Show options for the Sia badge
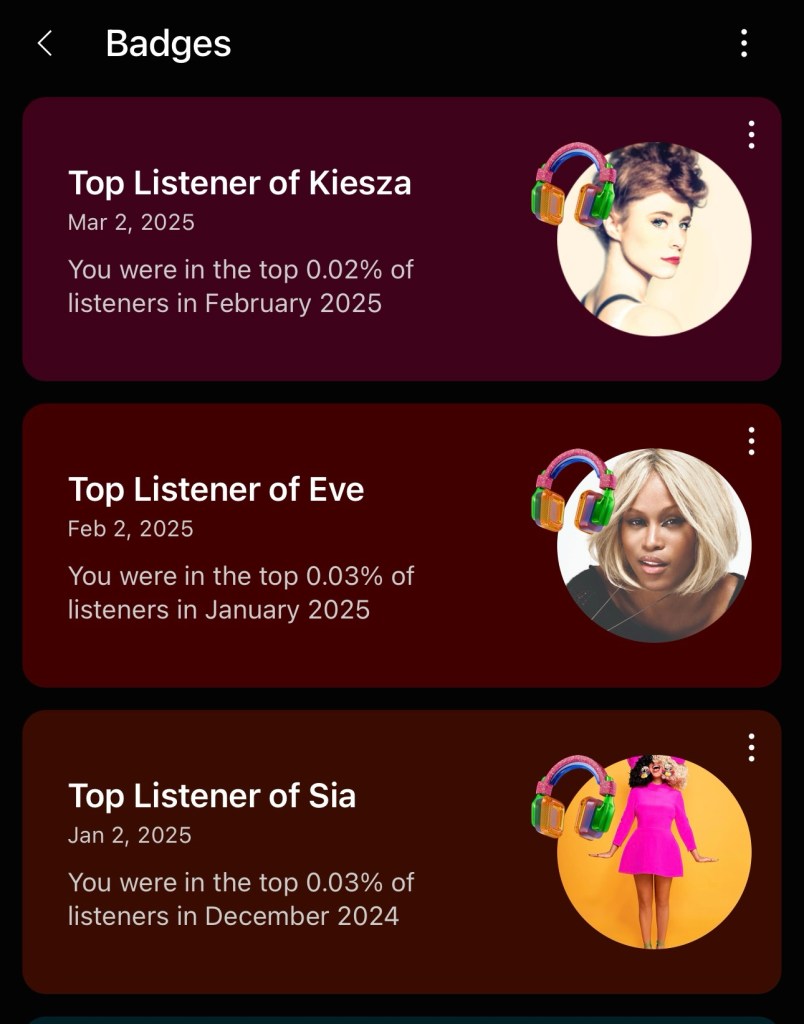Viewport: 804px width, 1024px height. [x=751, y=747]
